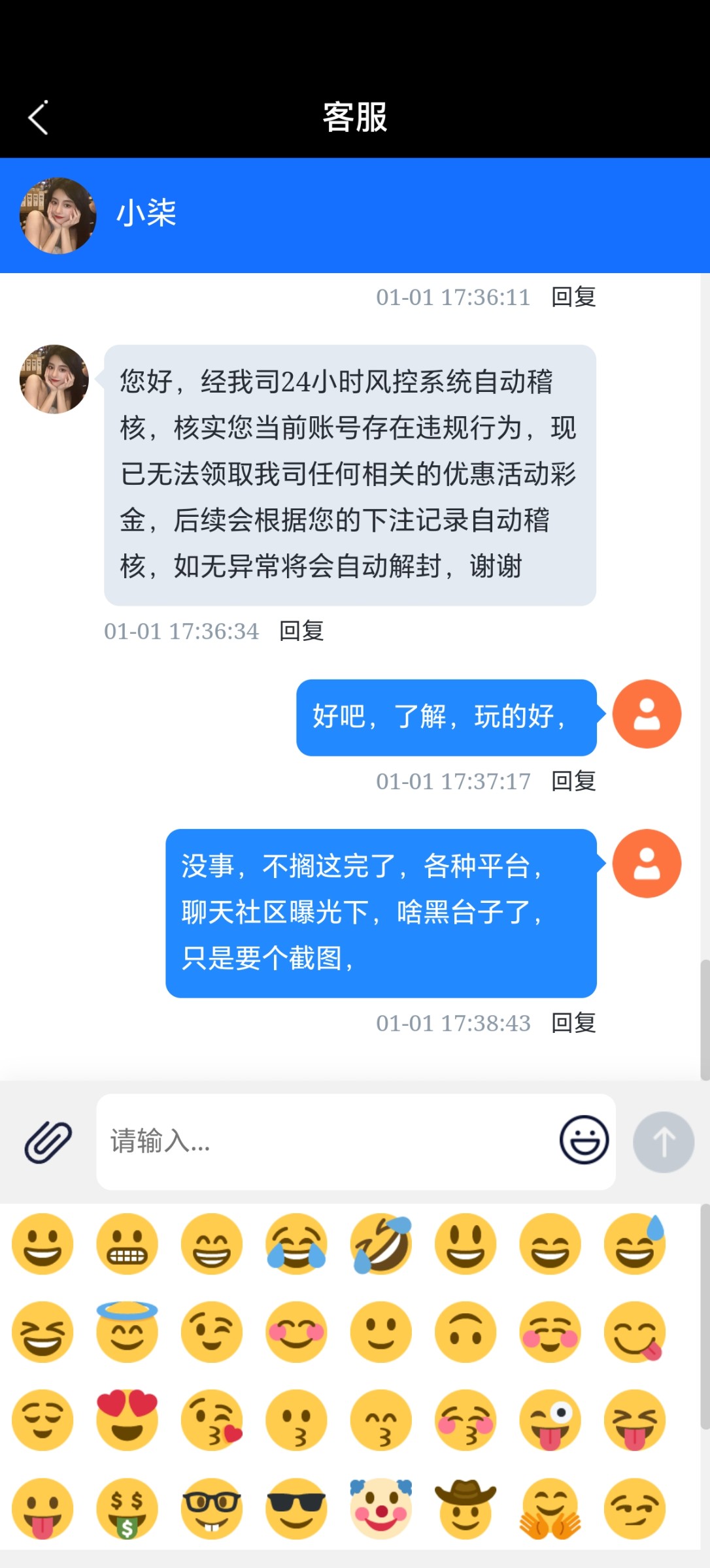Select the upside-down face emoji
This screenshot has height=1568, width=710.
point(465,1331)
